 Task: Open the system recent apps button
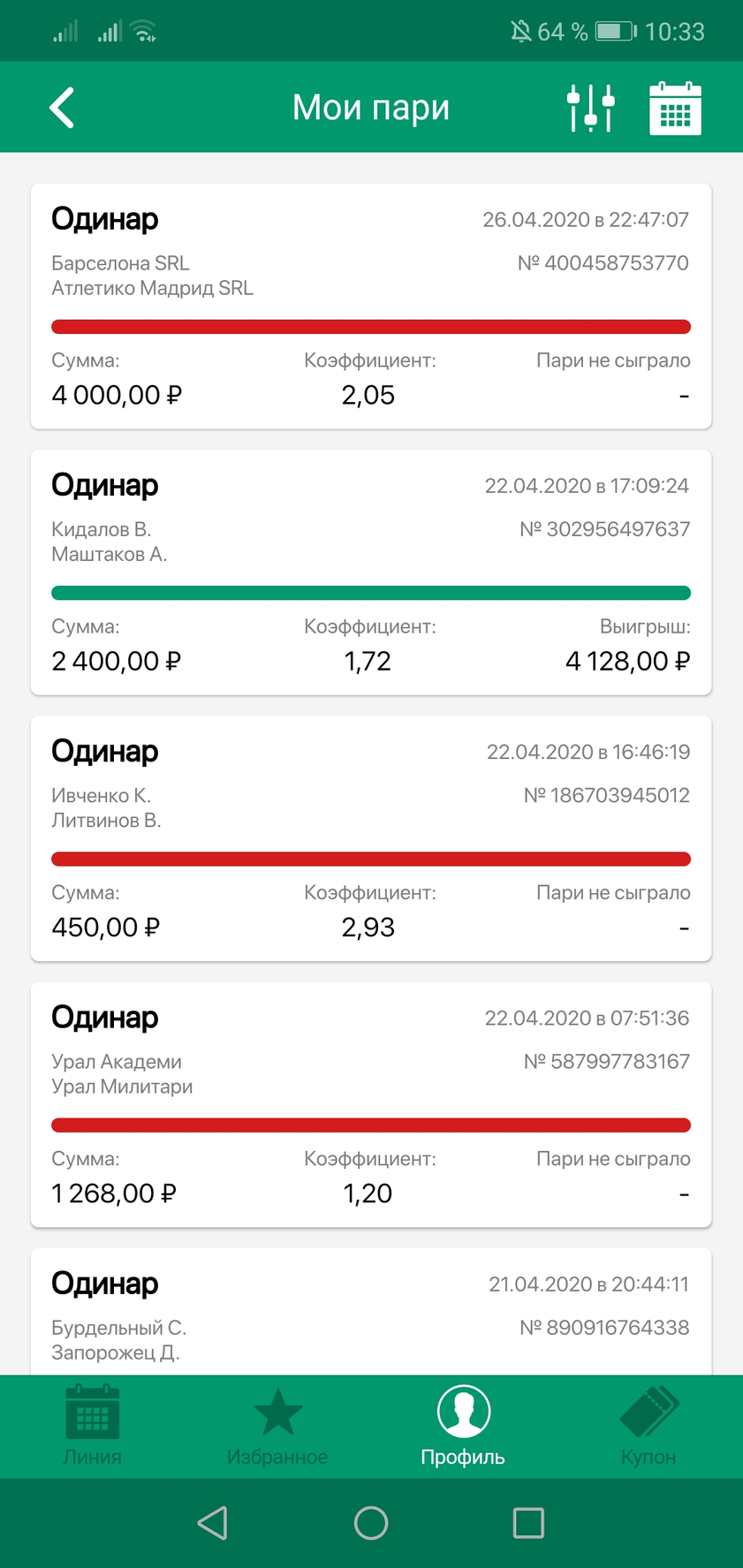pos(528,1523)
